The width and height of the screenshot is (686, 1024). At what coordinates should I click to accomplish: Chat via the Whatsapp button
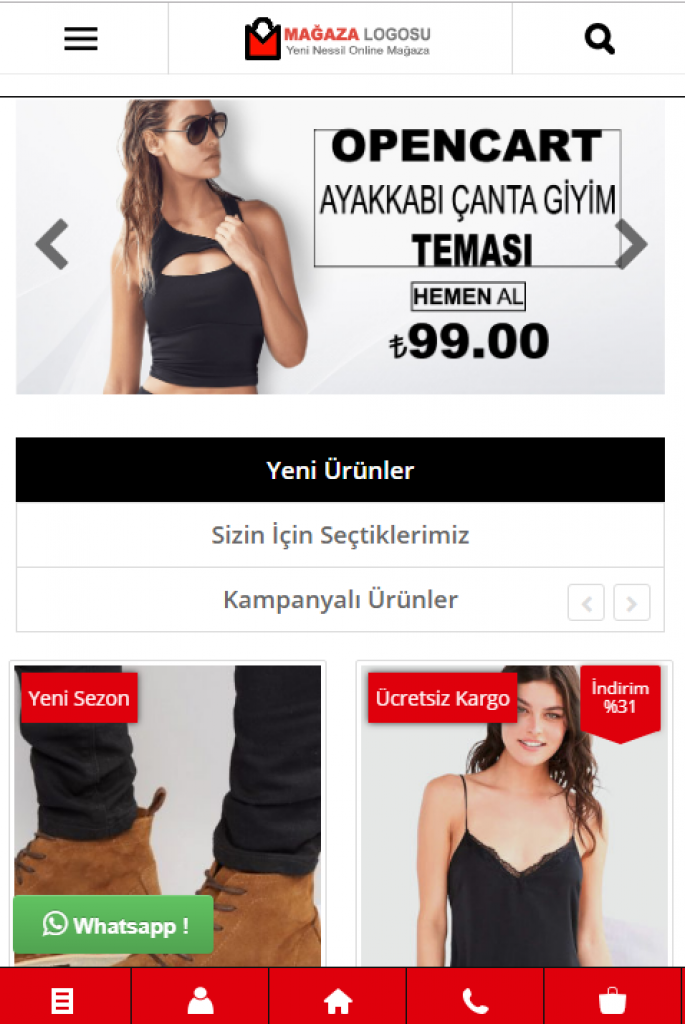click(x=114, y=925)
